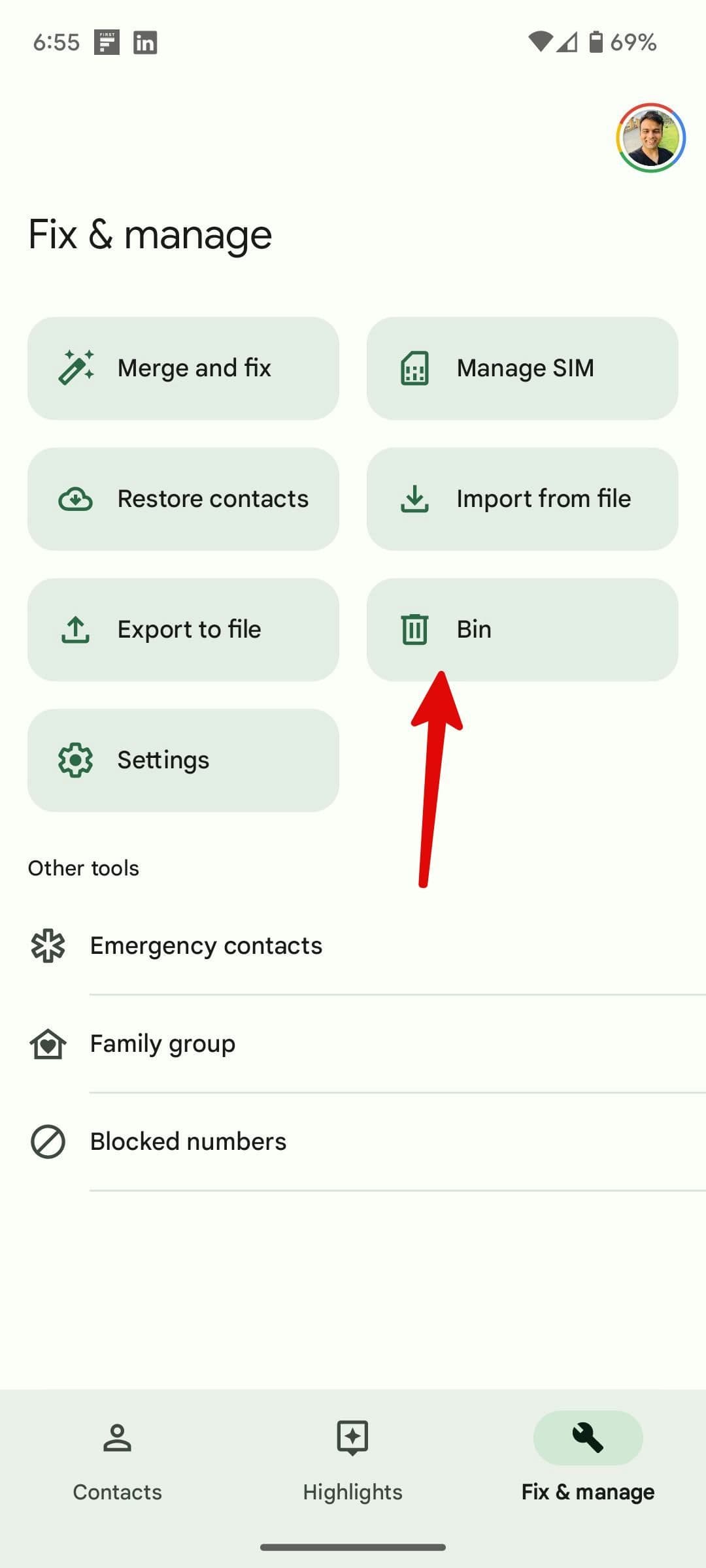Choose Import from file

(522, 499)
